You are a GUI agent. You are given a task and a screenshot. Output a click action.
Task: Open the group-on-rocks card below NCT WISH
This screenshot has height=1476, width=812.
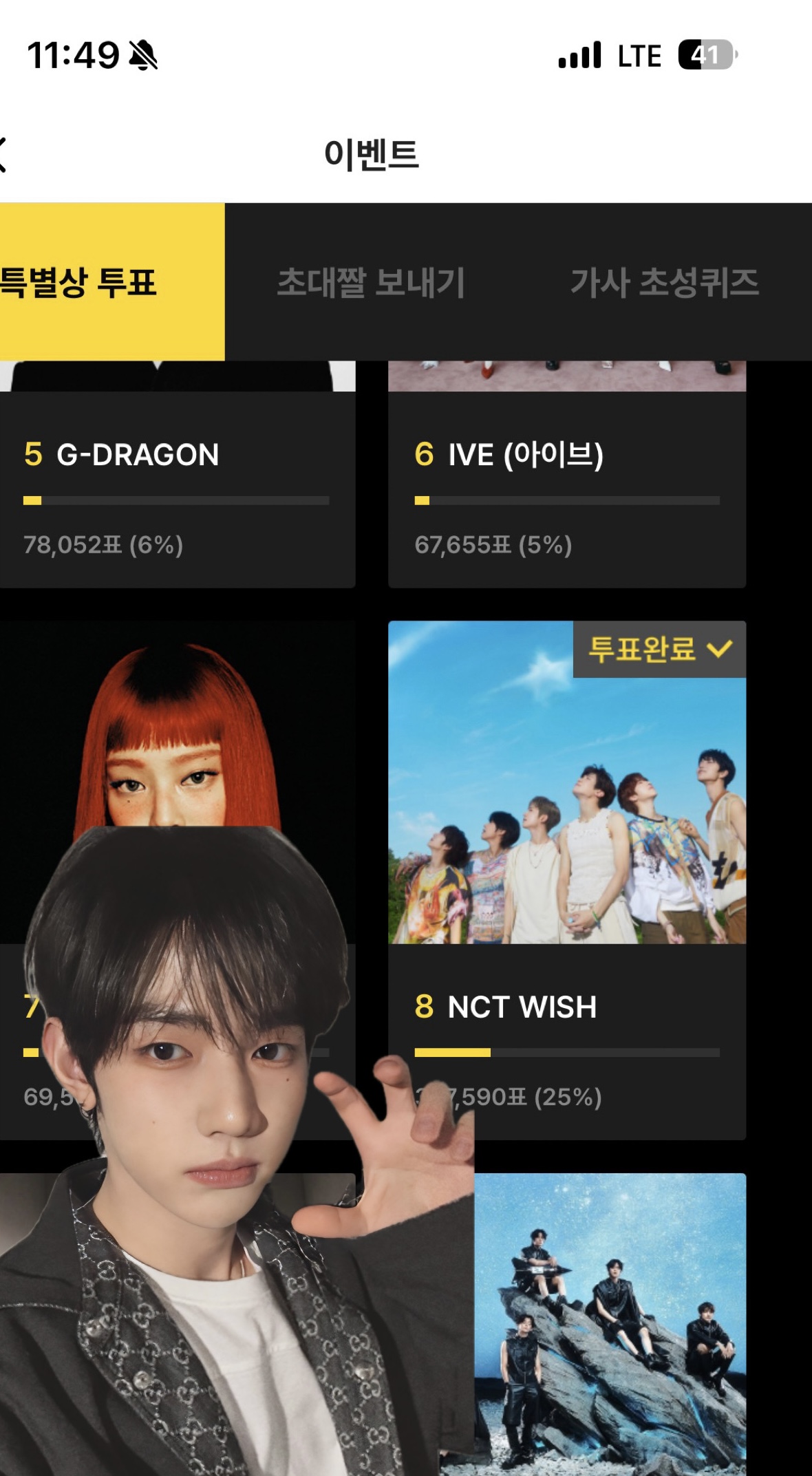[x=610, y=1325]
